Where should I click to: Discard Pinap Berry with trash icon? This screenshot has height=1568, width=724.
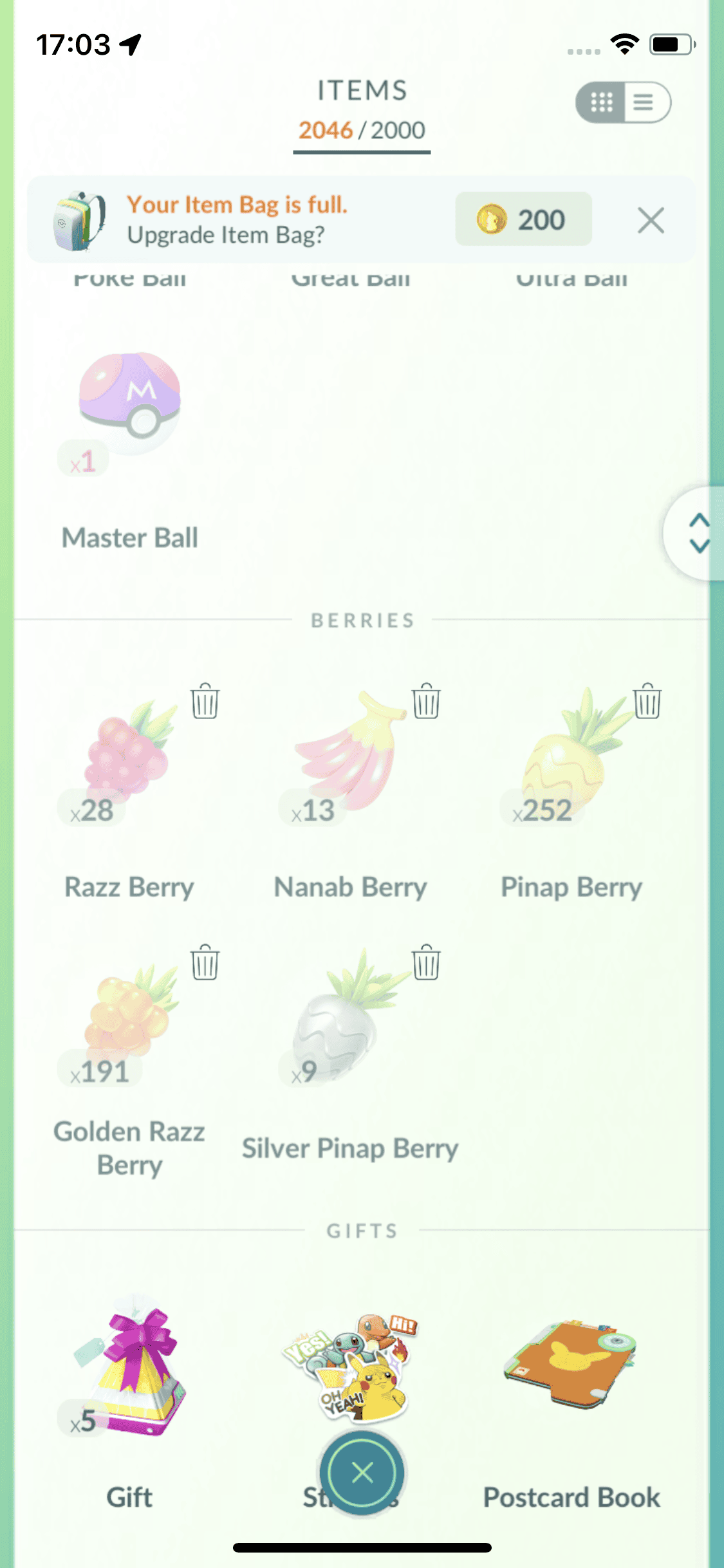click(x=647, y=701)
